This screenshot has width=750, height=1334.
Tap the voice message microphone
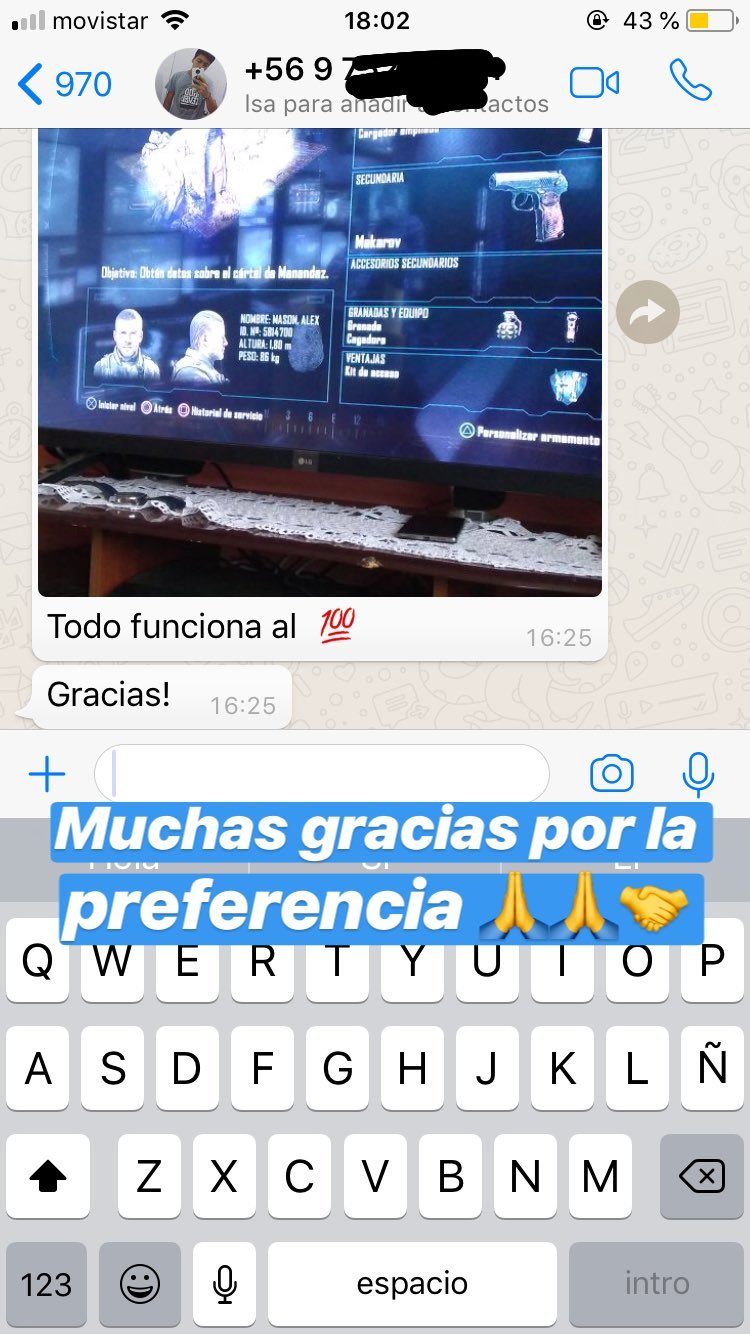coord(698,773)
